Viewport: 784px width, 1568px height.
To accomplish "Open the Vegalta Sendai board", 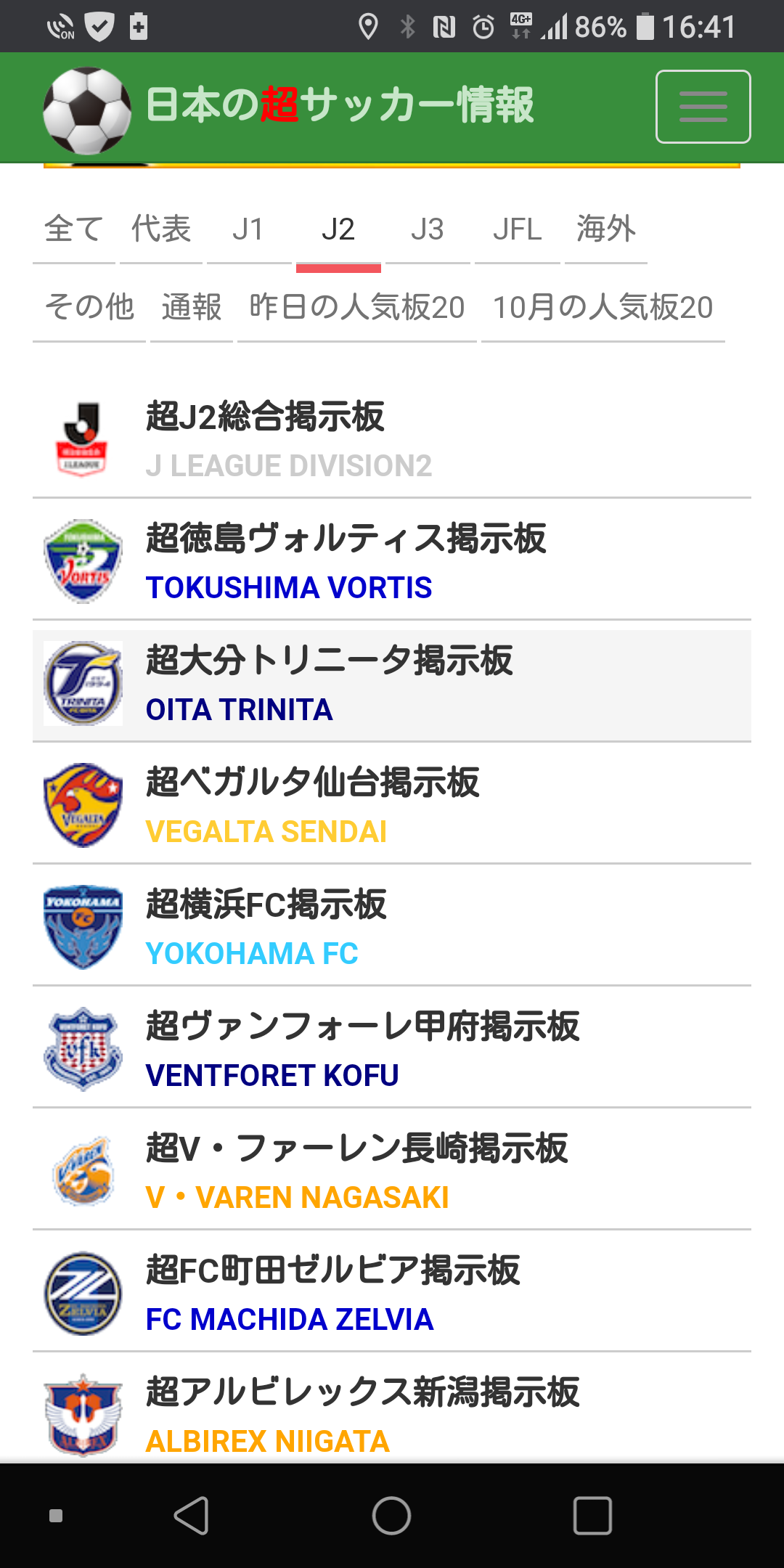I will tap(392, 804).
